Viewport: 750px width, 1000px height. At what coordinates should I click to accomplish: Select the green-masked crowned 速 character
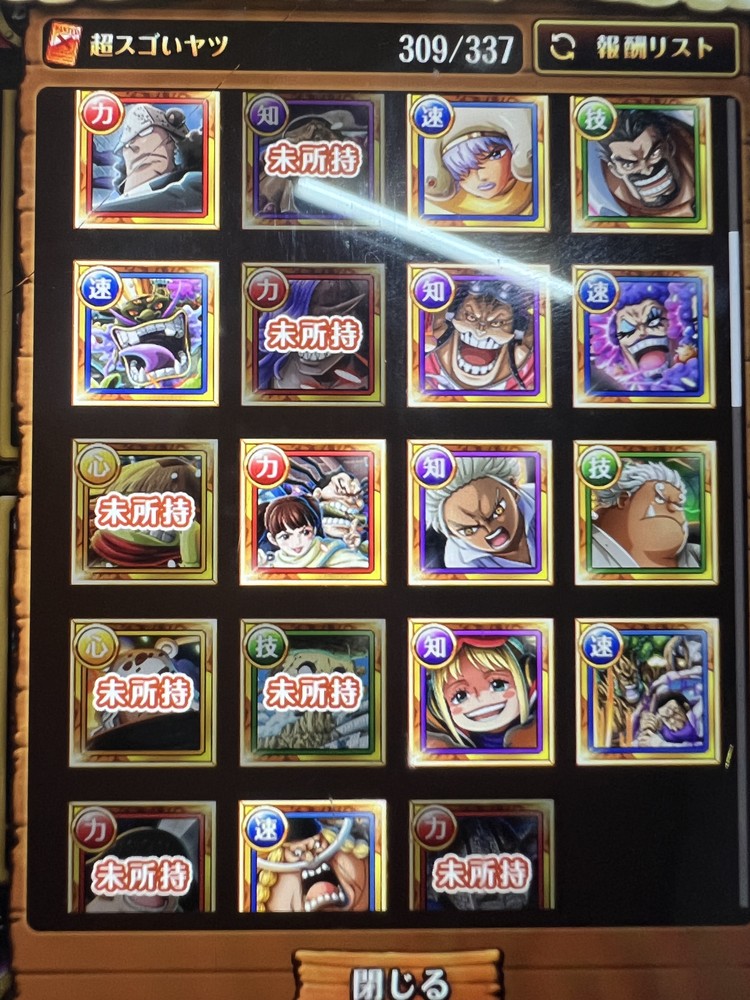pos(146,334)
